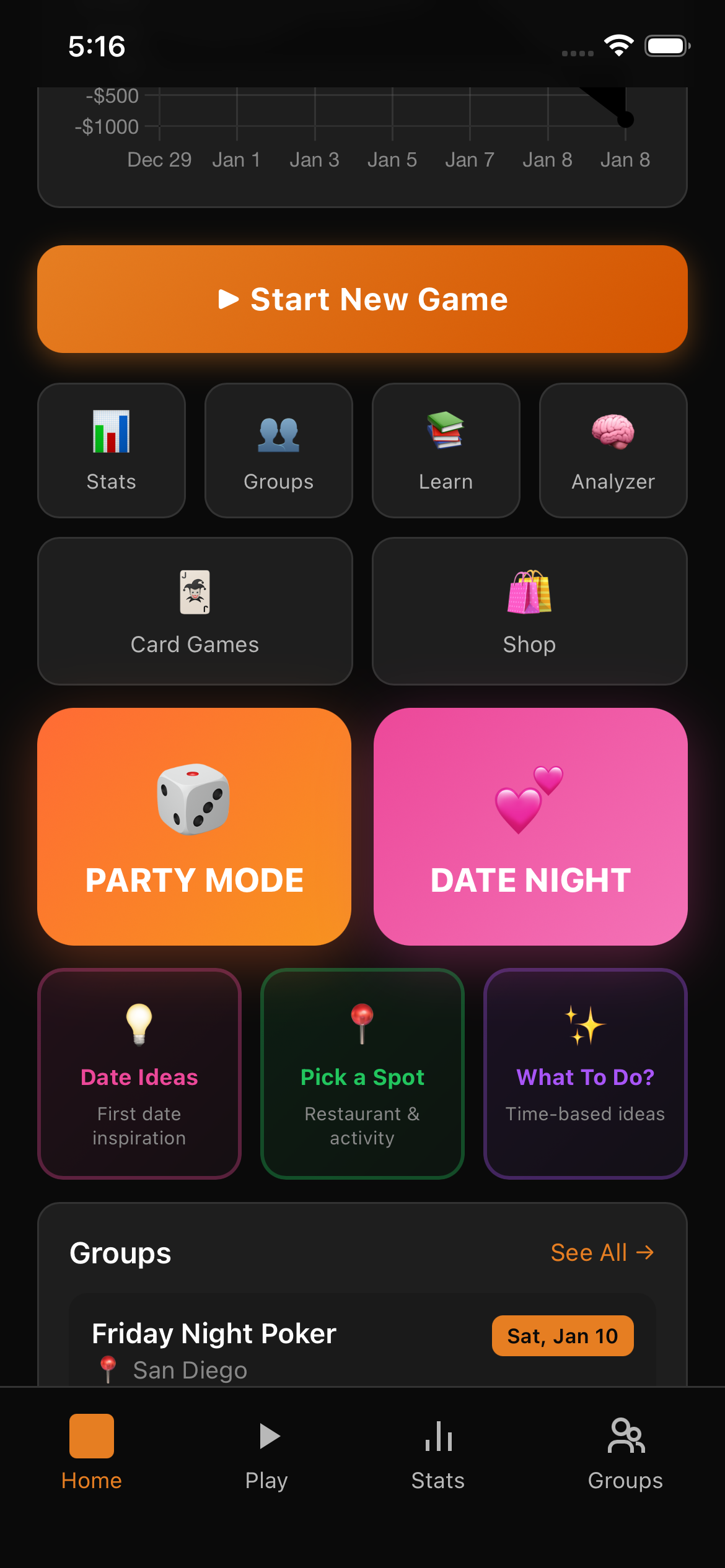Launch the Analyzer tile
The height and width of the screenshot is (1568, 725).
click(x=613, y=450)
